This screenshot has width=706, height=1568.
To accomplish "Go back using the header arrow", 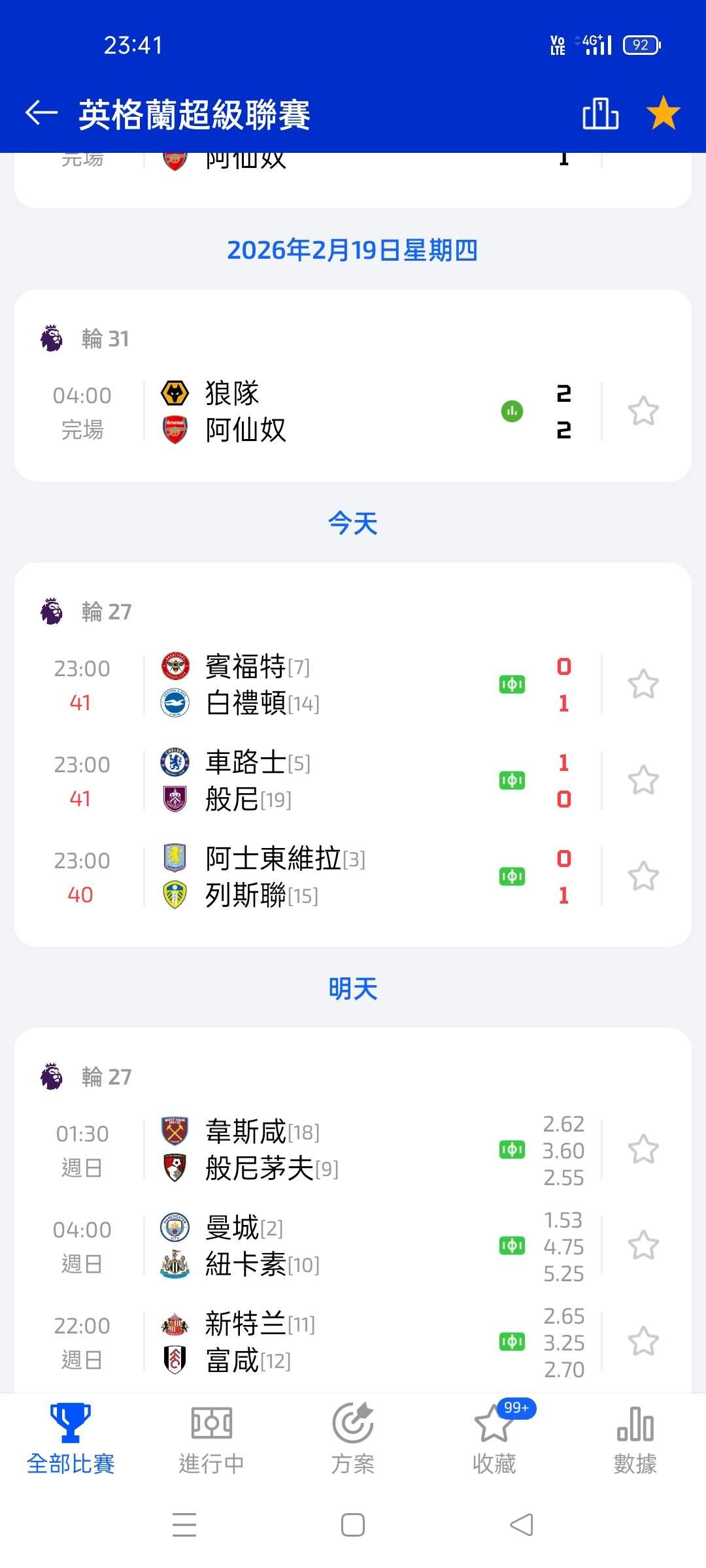I will pyautogui.click(x=41, y=113).
